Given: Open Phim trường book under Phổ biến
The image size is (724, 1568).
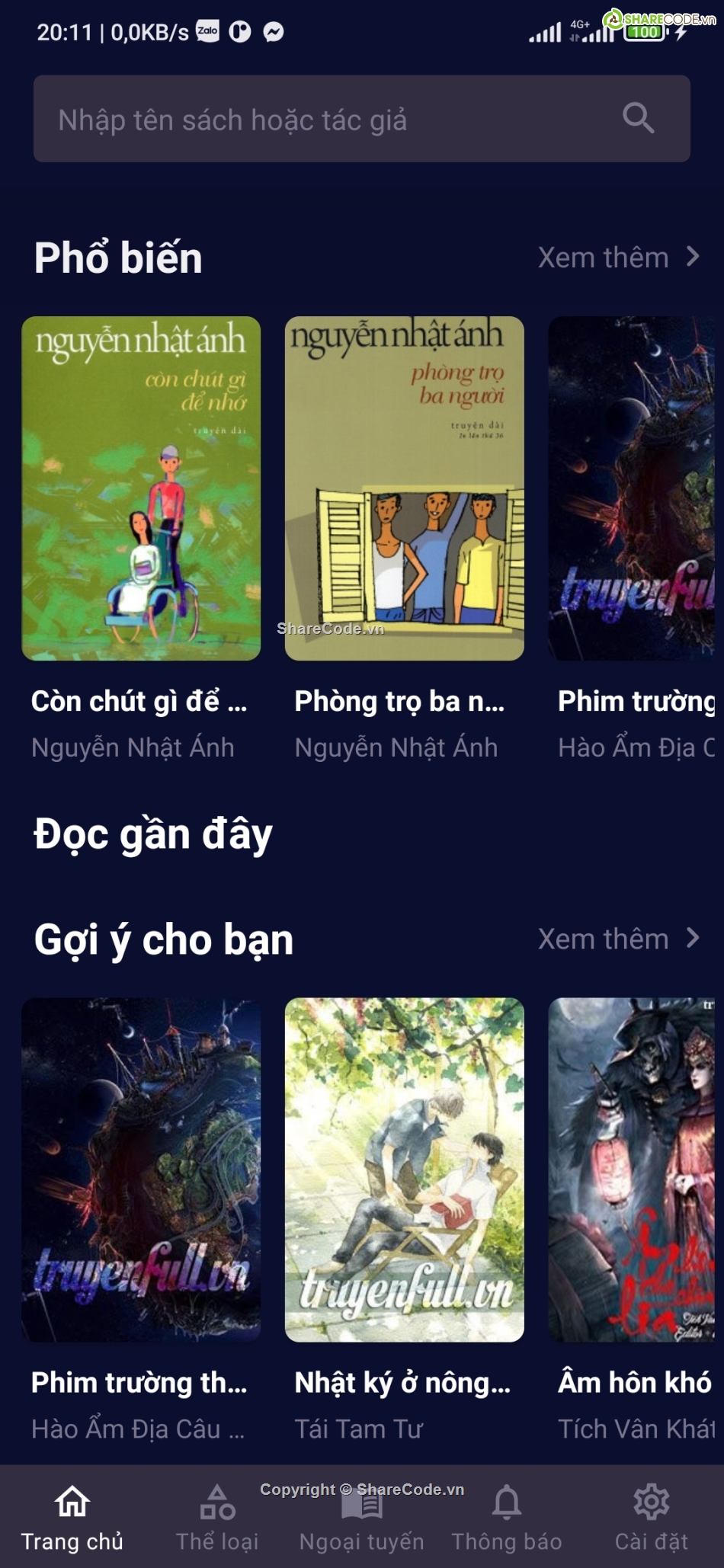Looking at the screenshot, I should pos(634,488).
